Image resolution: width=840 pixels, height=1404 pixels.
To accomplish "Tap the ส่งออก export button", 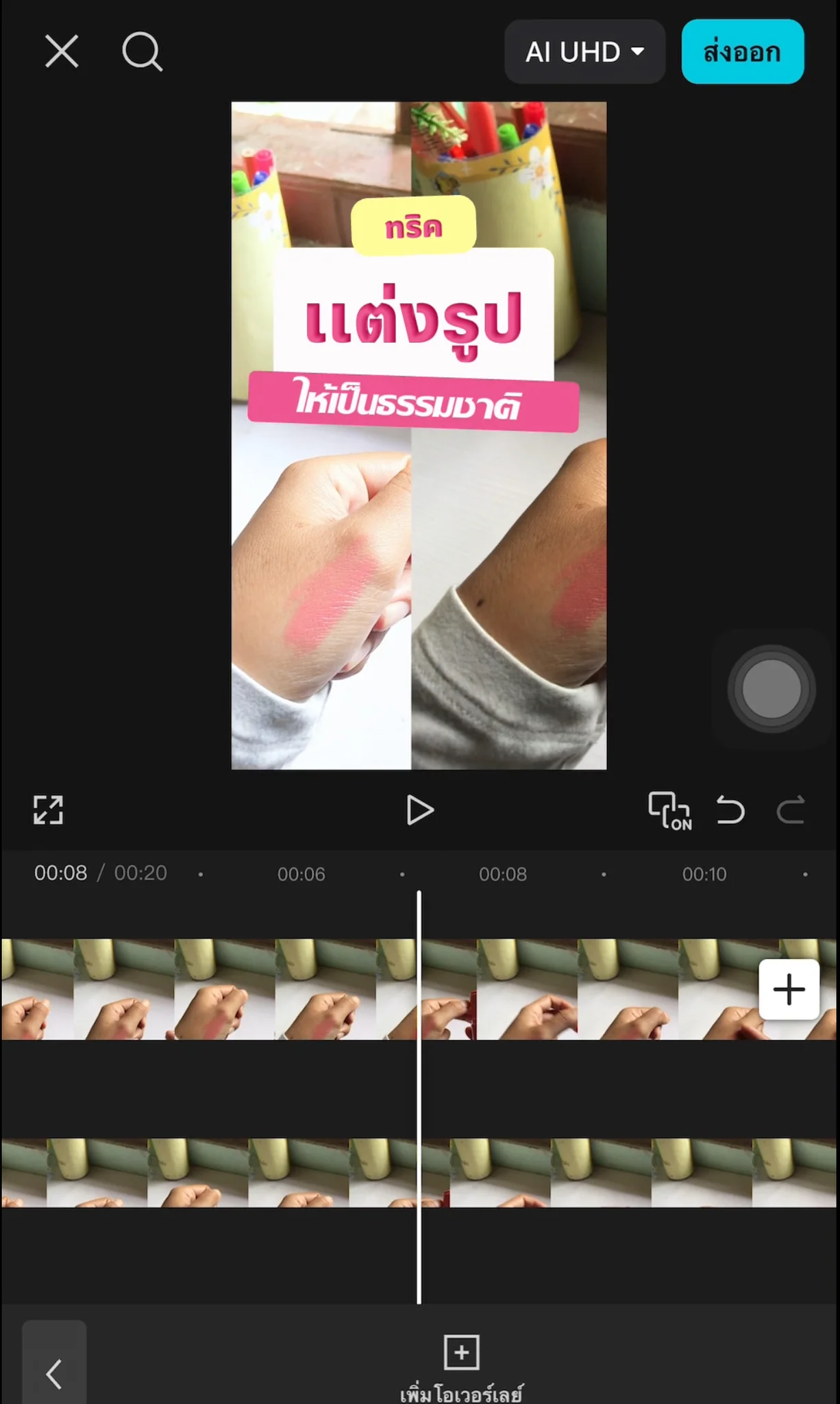I will point(742,52).
